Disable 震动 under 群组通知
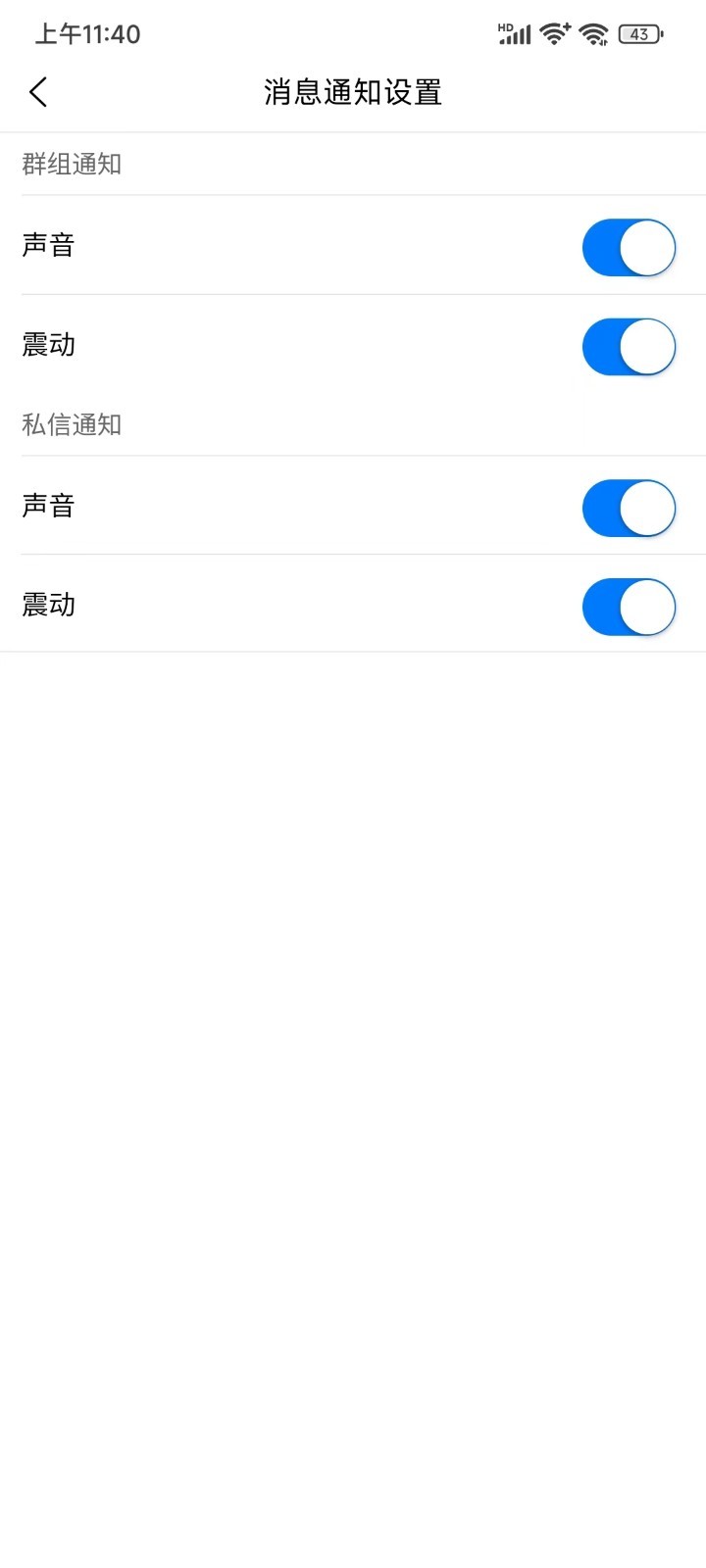The image size is (706, 1568). (x=629, y=346)
